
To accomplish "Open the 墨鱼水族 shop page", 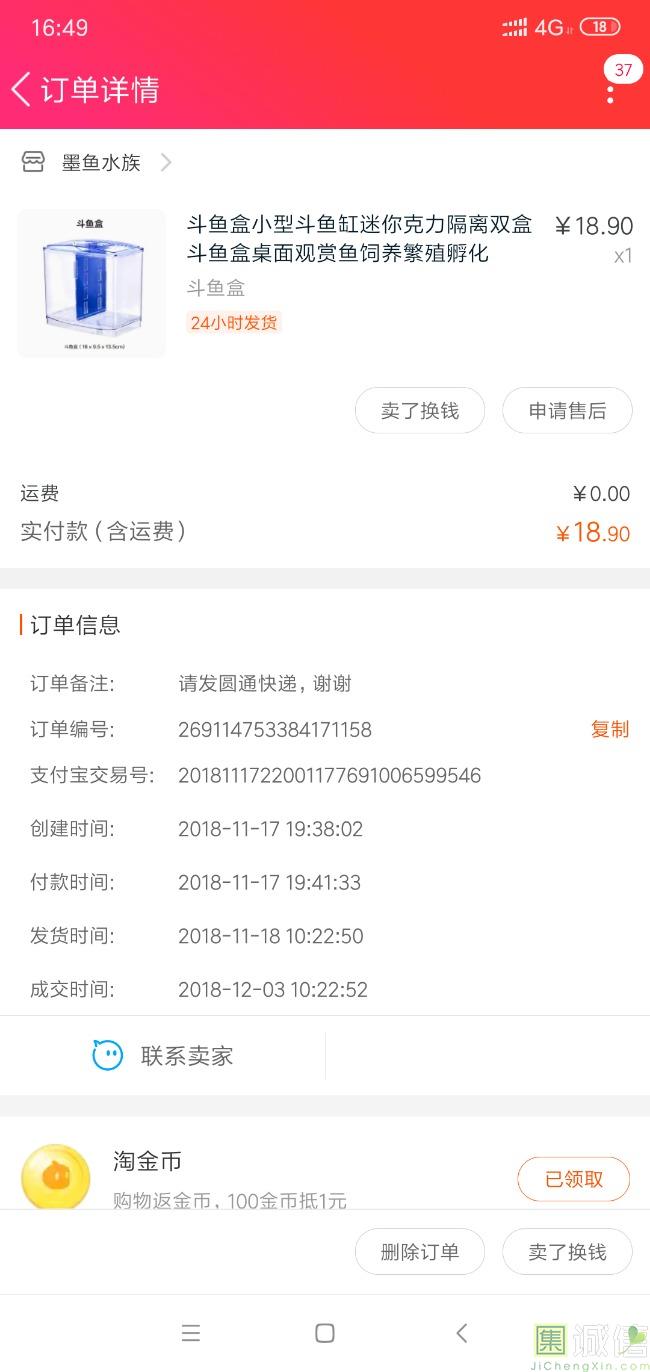I will click(100, 163).
